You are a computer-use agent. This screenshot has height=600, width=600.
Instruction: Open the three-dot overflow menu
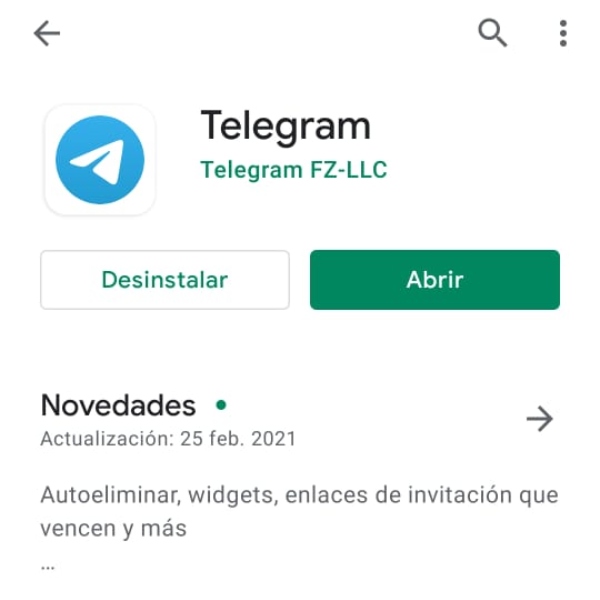pos(563,34)
